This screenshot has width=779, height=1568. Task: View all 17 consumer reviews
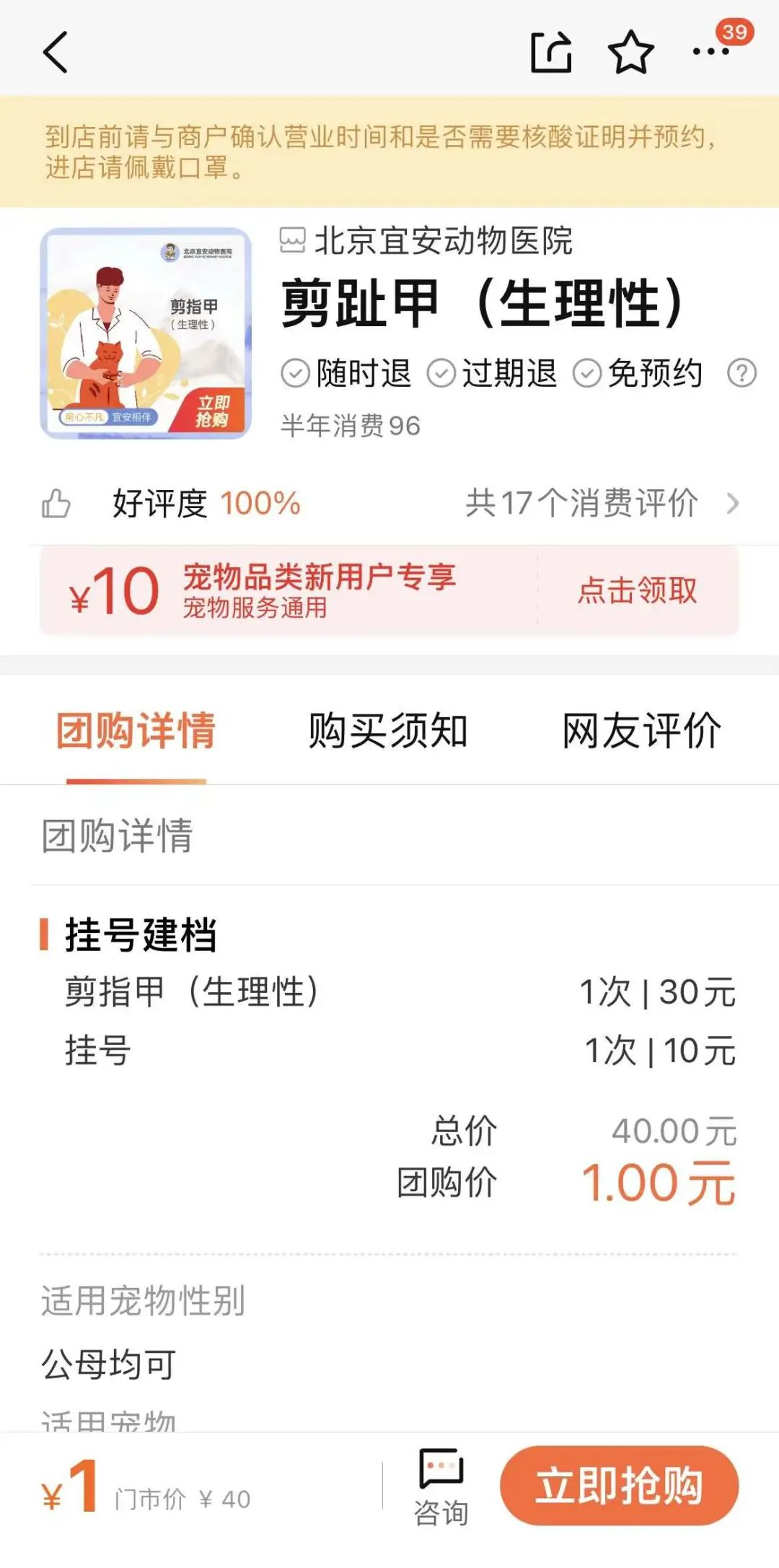coord(602,503)
